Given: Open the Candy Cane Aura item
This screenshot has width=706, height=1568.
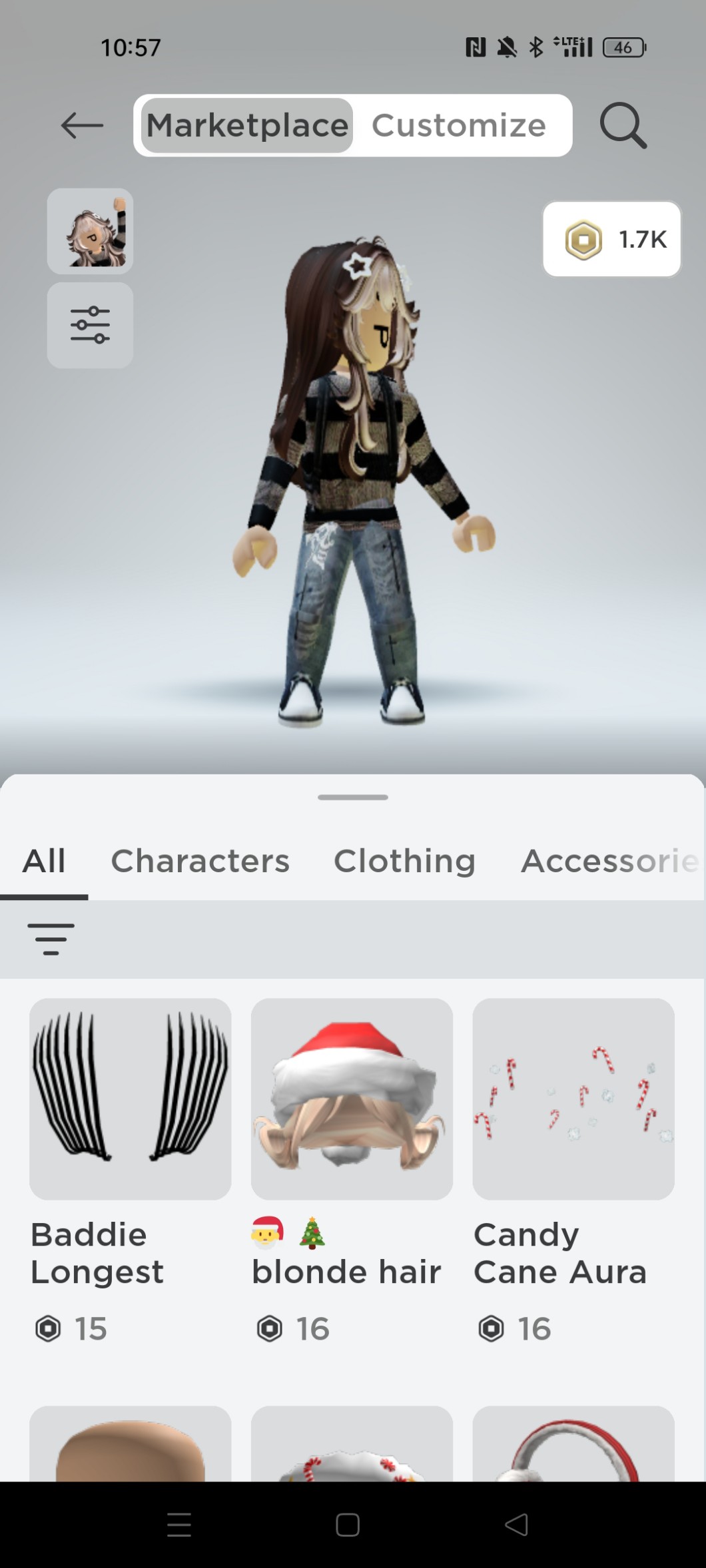Looking at the screenshot, I should coord(573,1171).
